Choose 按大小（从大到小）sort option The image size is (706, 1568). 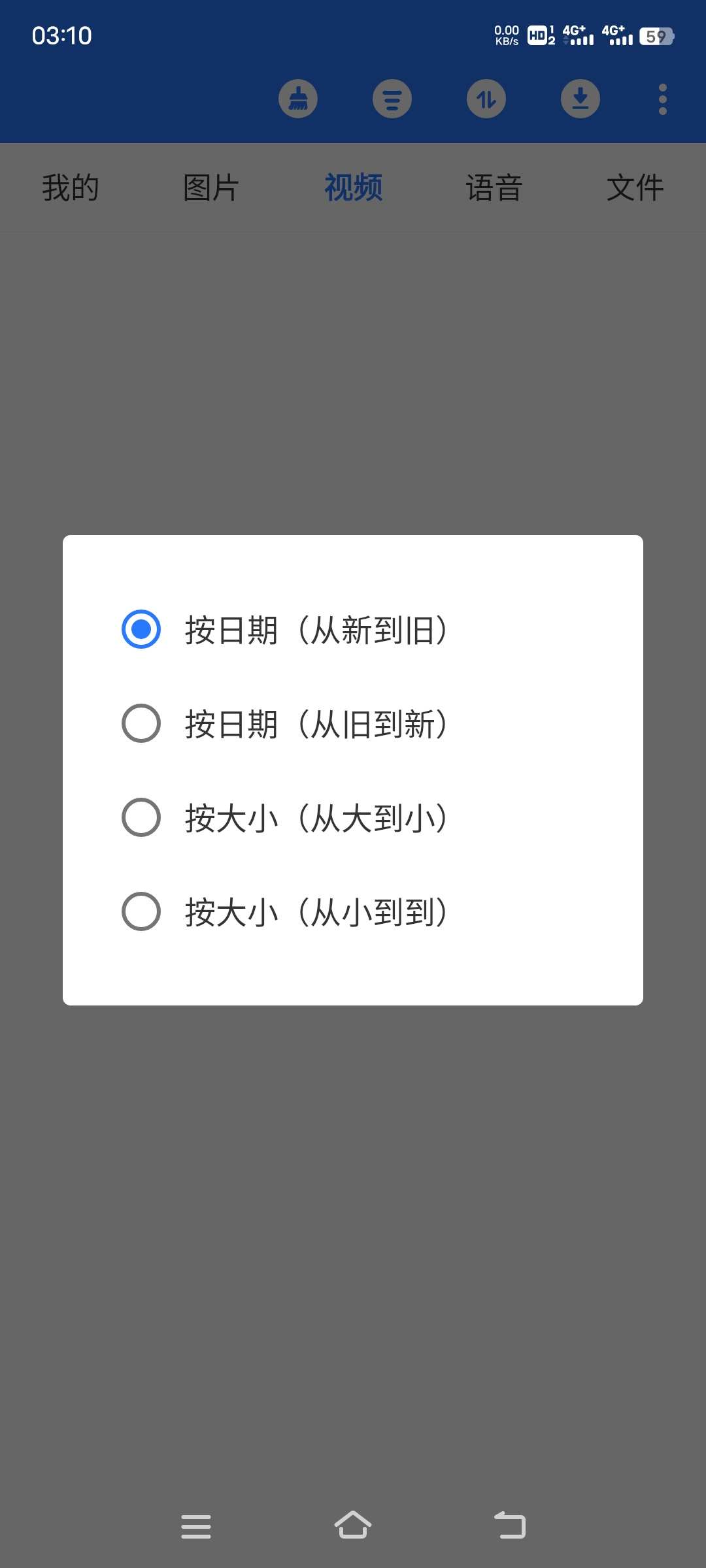click(x=353, y=818)
